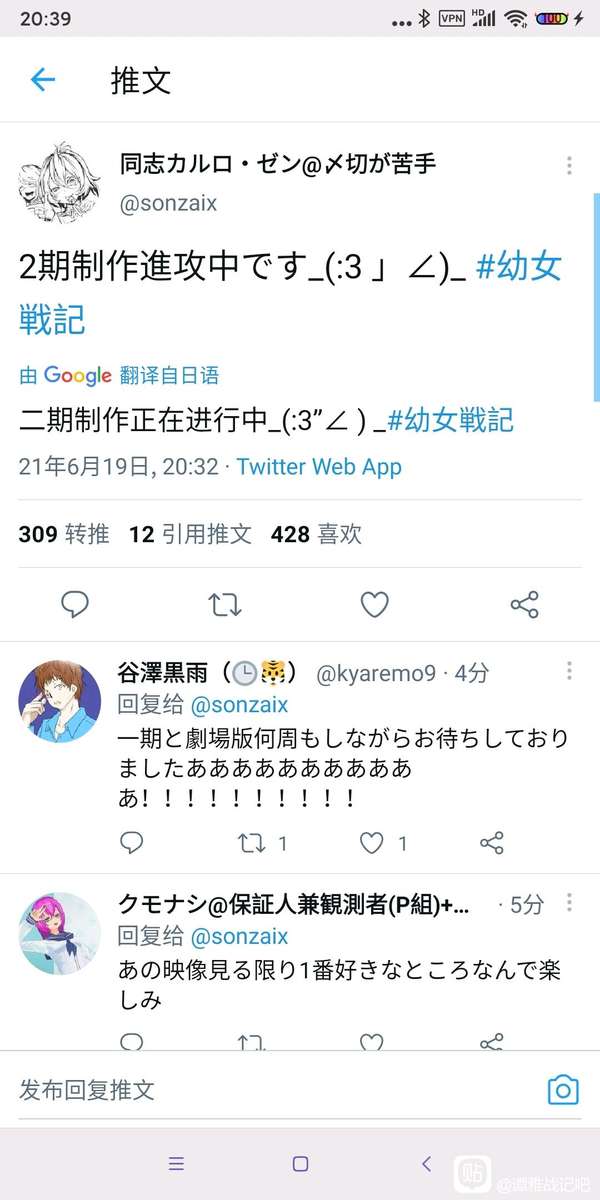The image size is (600, 1200).
Task: Go to the system home screen
Action: 300,1164
